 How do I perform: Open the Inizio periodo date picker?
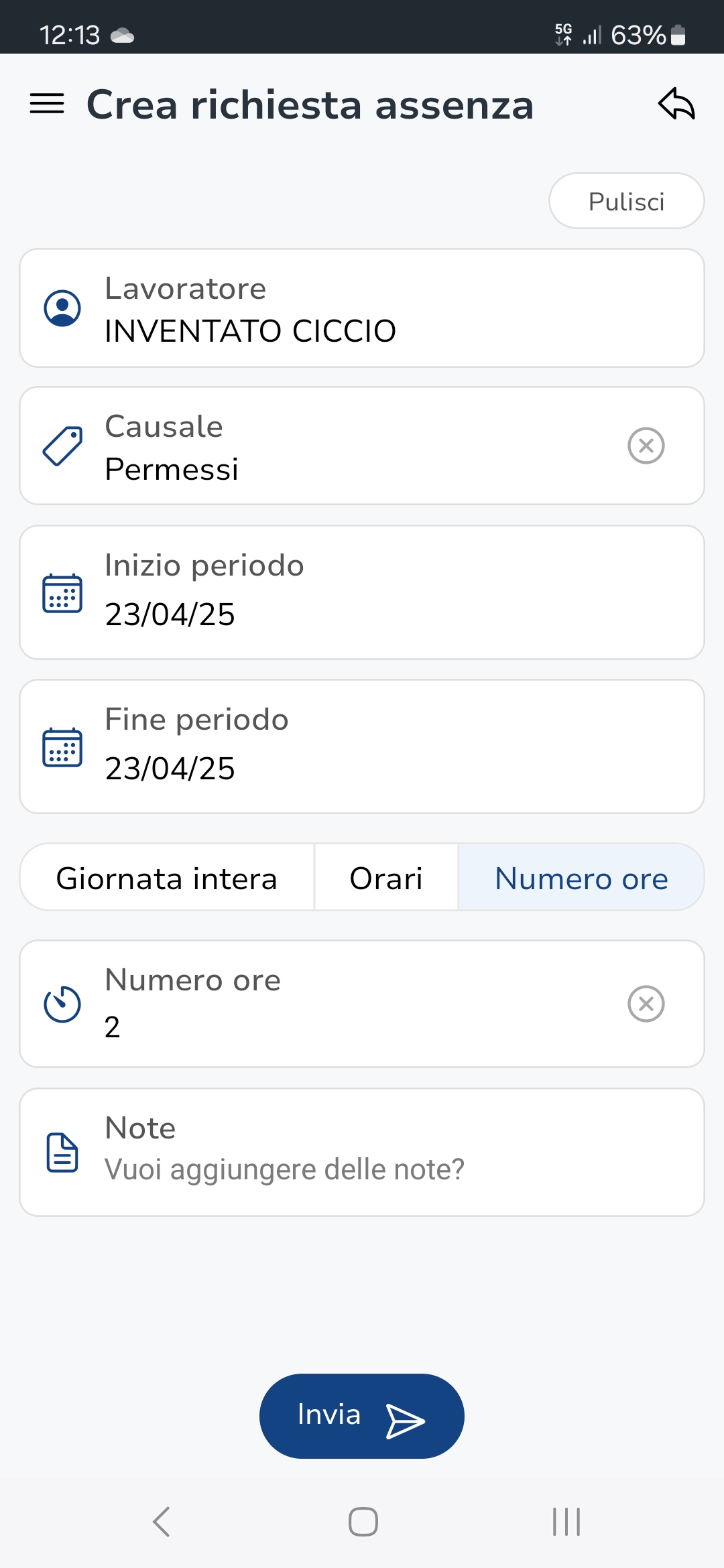click(x=362, y=592)
